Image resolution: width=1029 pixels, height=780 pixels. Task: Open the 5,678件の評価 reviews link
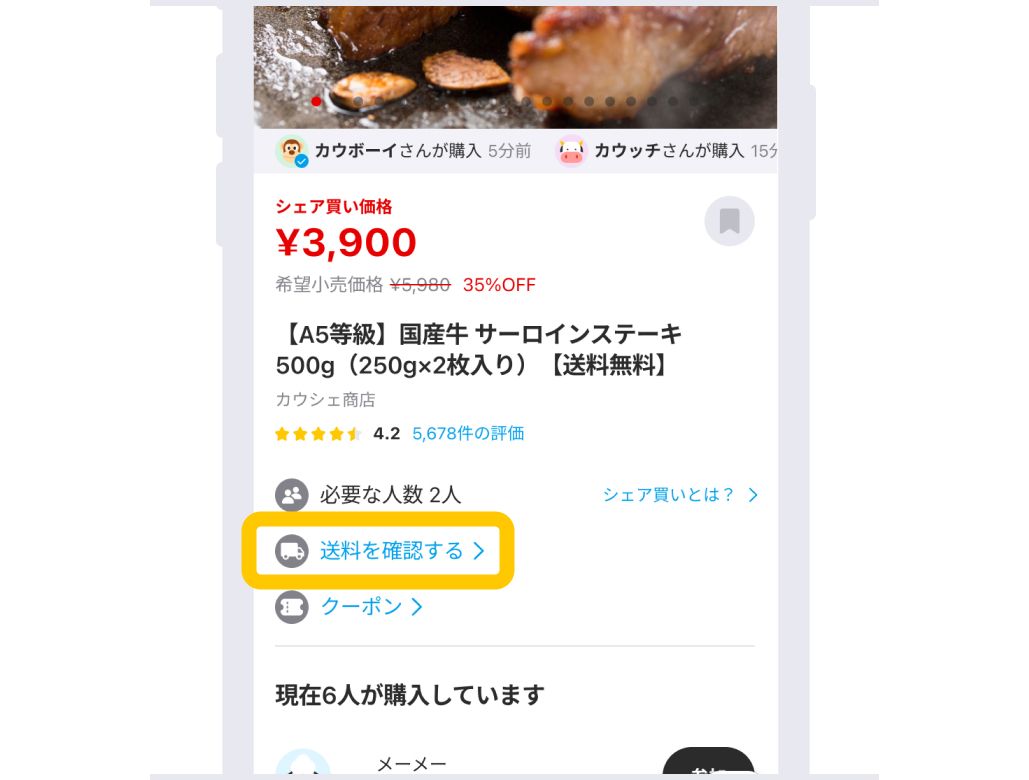[x=468, y=434]
